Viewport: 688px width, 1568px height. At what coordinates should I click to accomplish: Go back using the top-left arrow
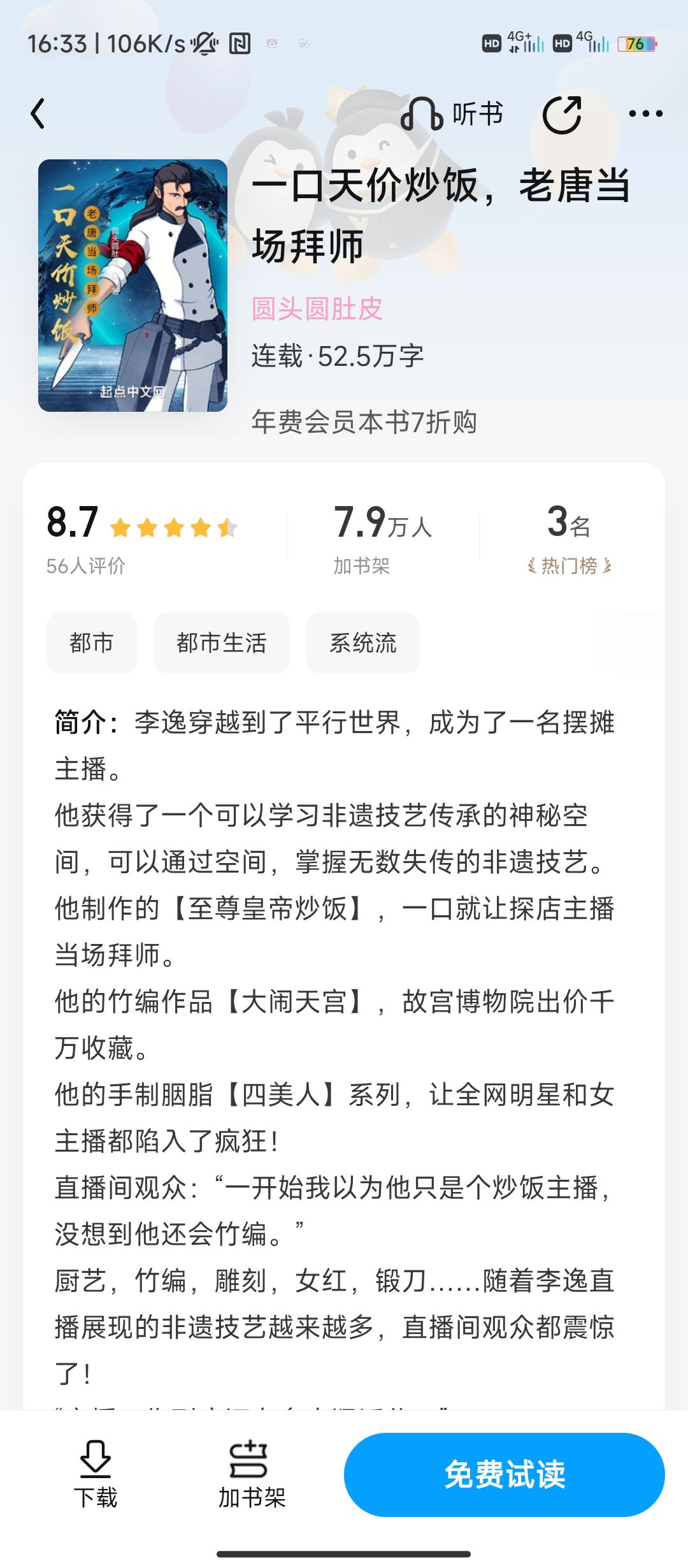[x=38, y=114]
